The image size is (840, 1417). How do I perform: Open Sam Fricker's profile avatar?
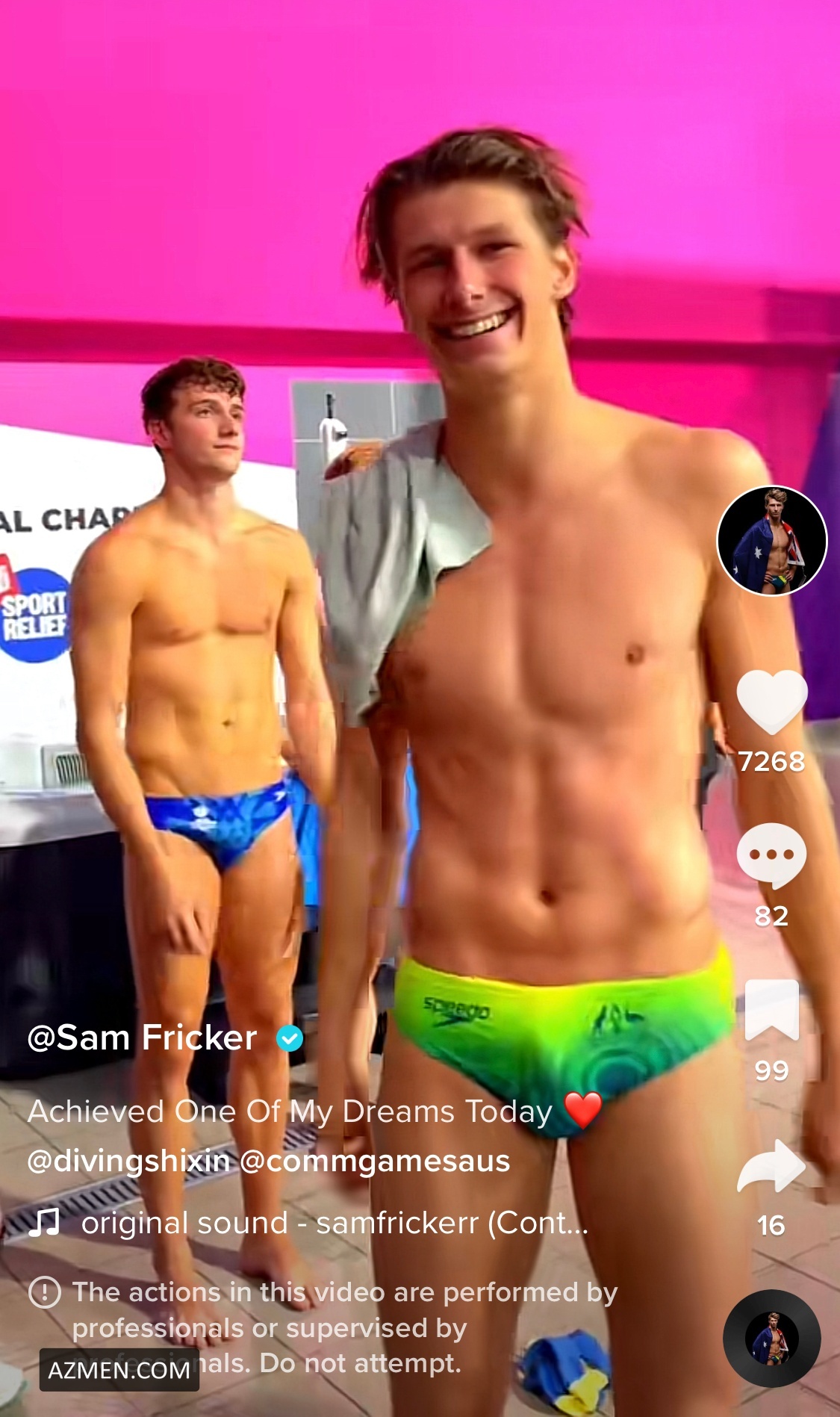pyautogui.click(x=772, y=541)
